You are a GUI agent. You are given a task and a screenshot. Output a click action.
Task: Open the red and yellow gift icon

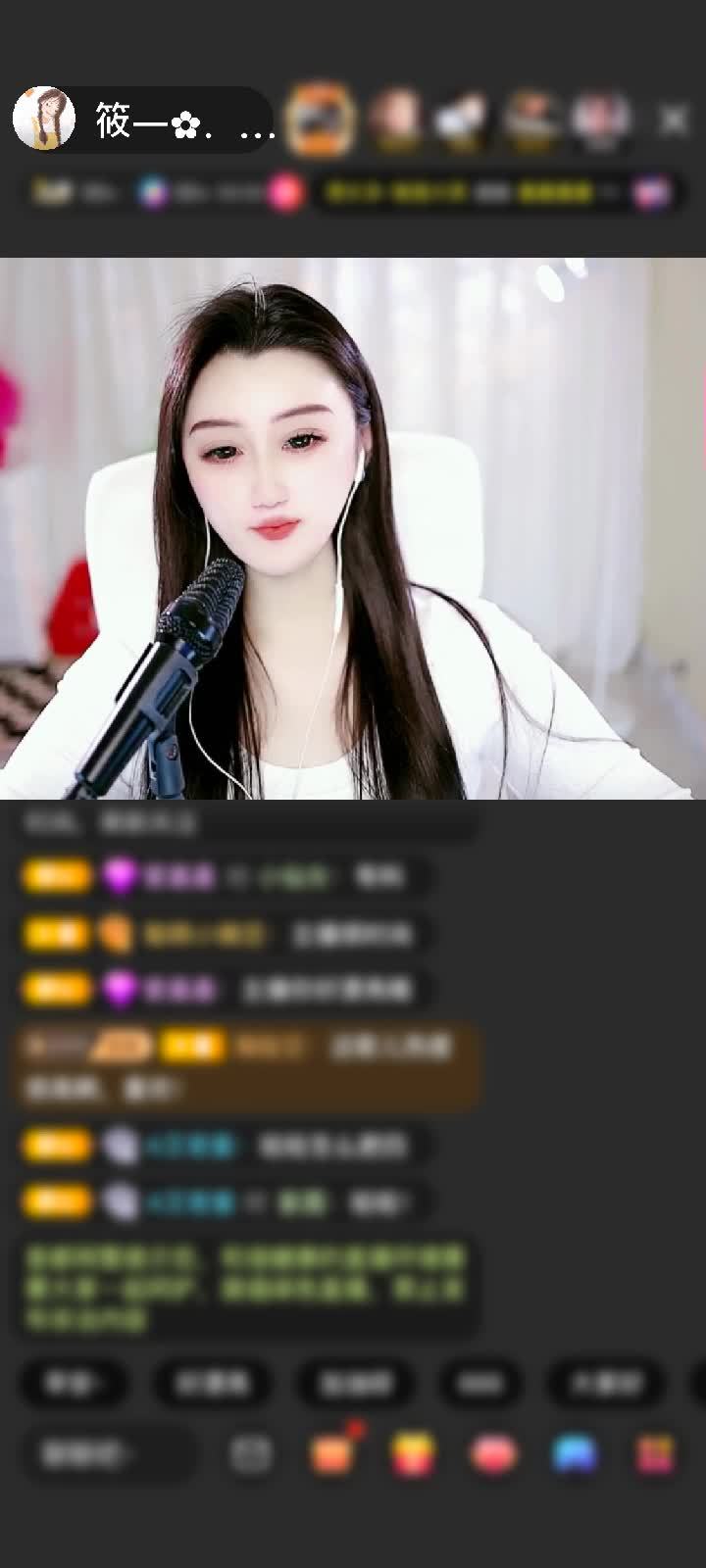pyautogui.click(x=413, y=1454)
